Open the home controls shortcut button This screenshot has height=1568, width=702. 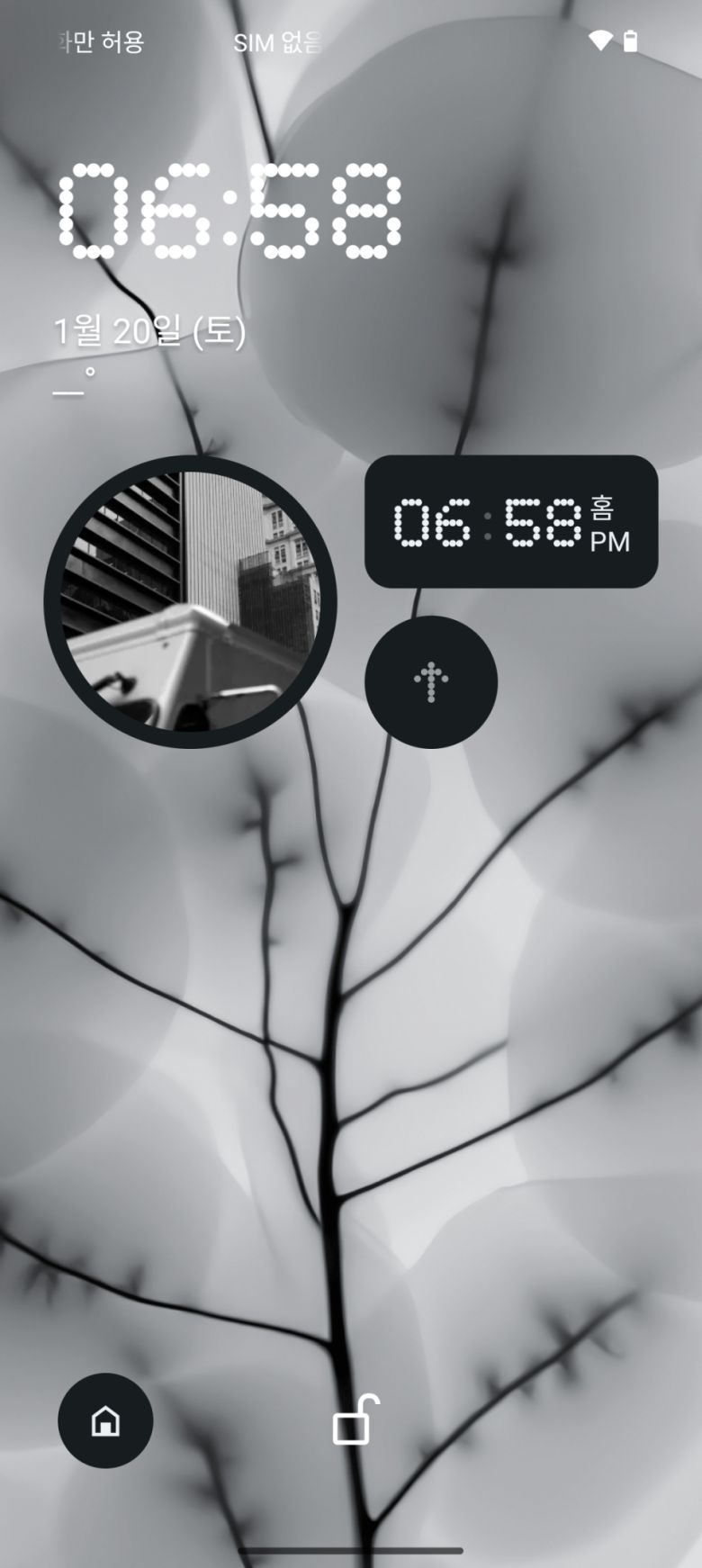click(105, 1420)
